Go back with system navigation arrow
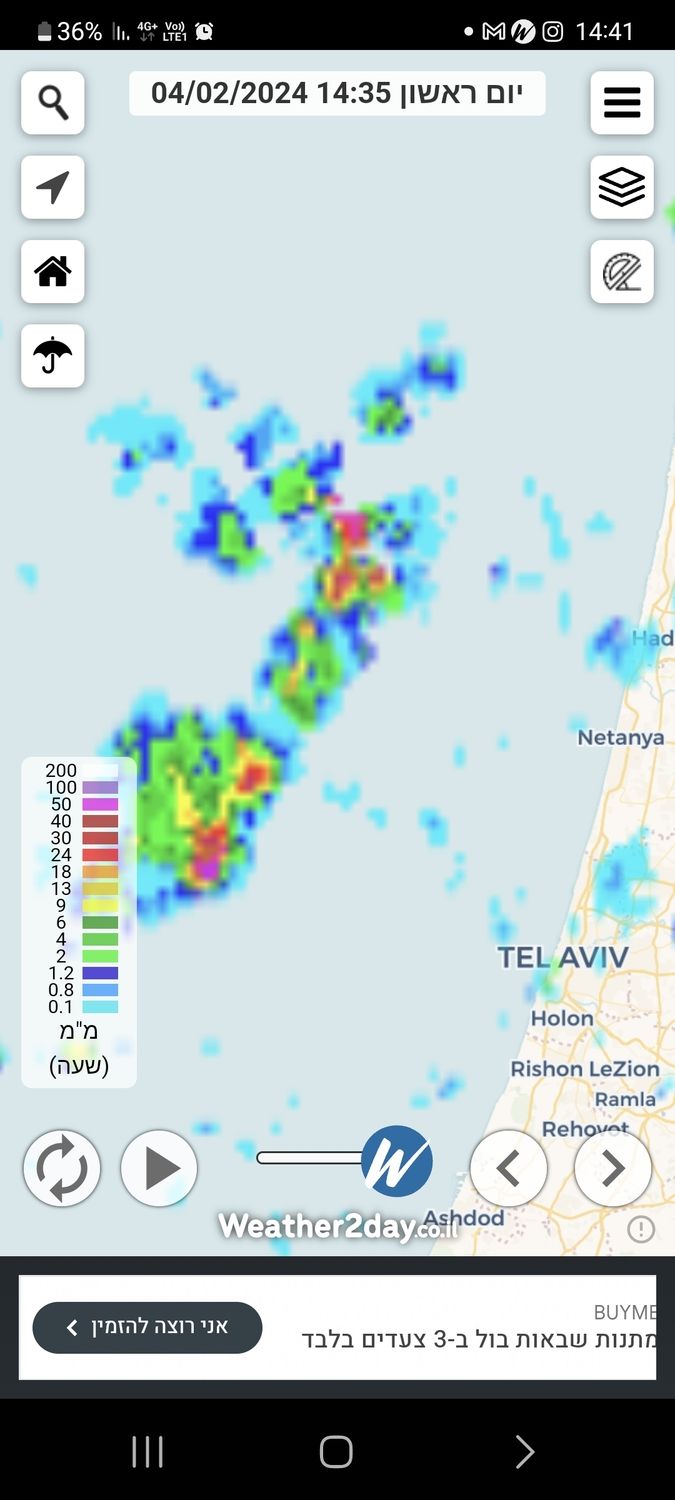Image resolution: width=675 pixels, height=1500 pixels. click(524, 1451)
